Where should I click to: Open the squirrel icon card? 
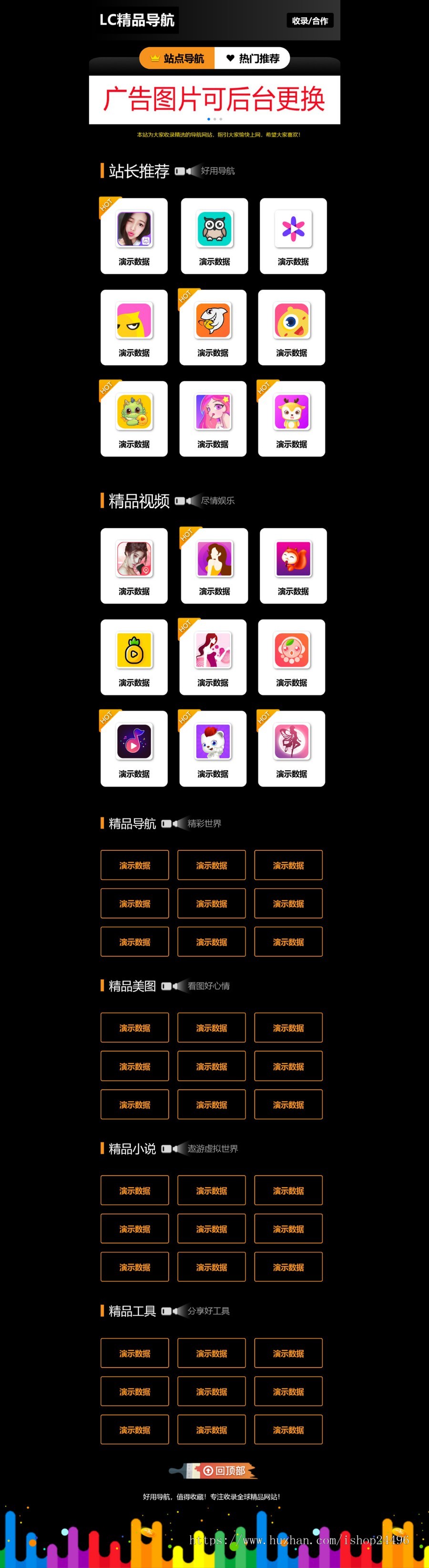[x=293, y=565]
